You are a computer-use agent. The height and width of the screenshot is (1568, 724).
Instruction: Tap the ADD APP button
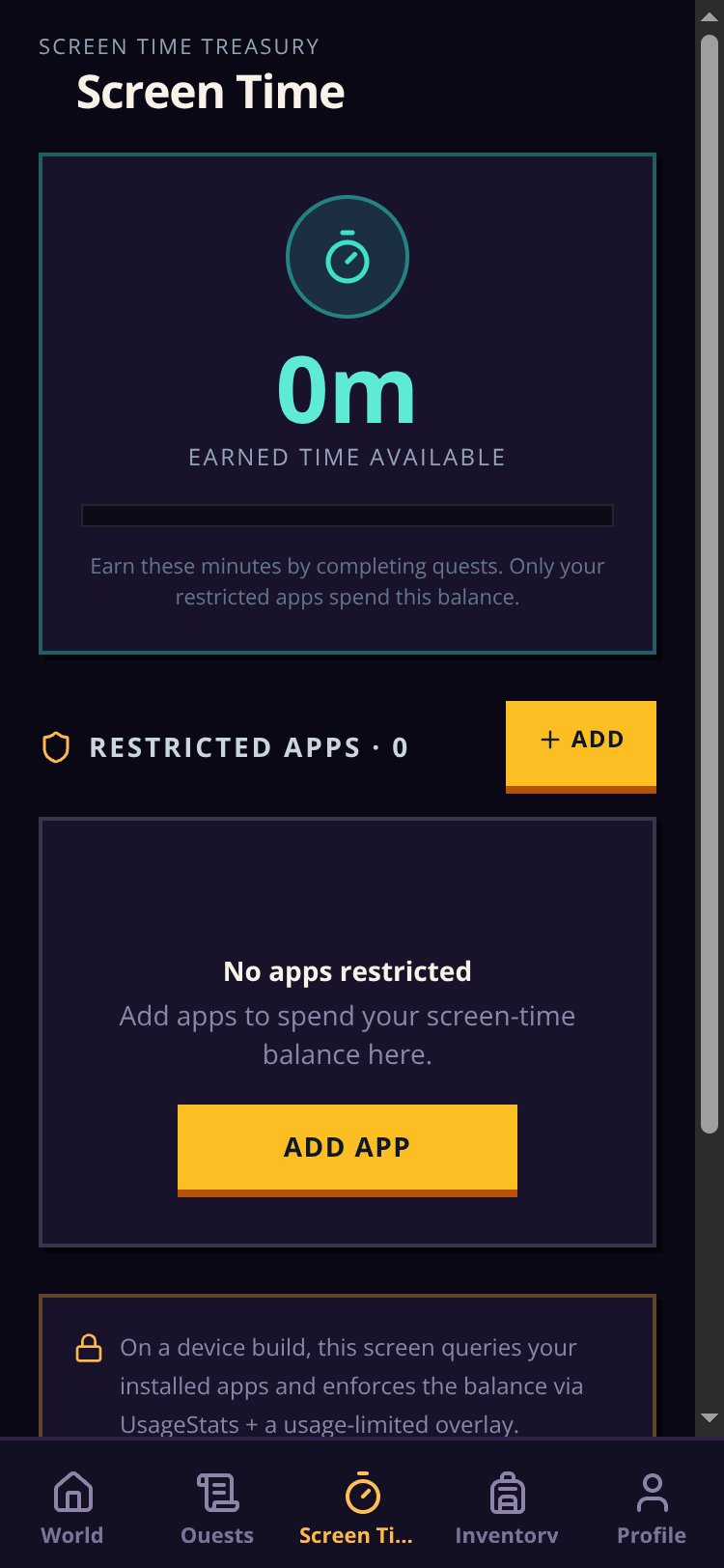coord(348,1150)
